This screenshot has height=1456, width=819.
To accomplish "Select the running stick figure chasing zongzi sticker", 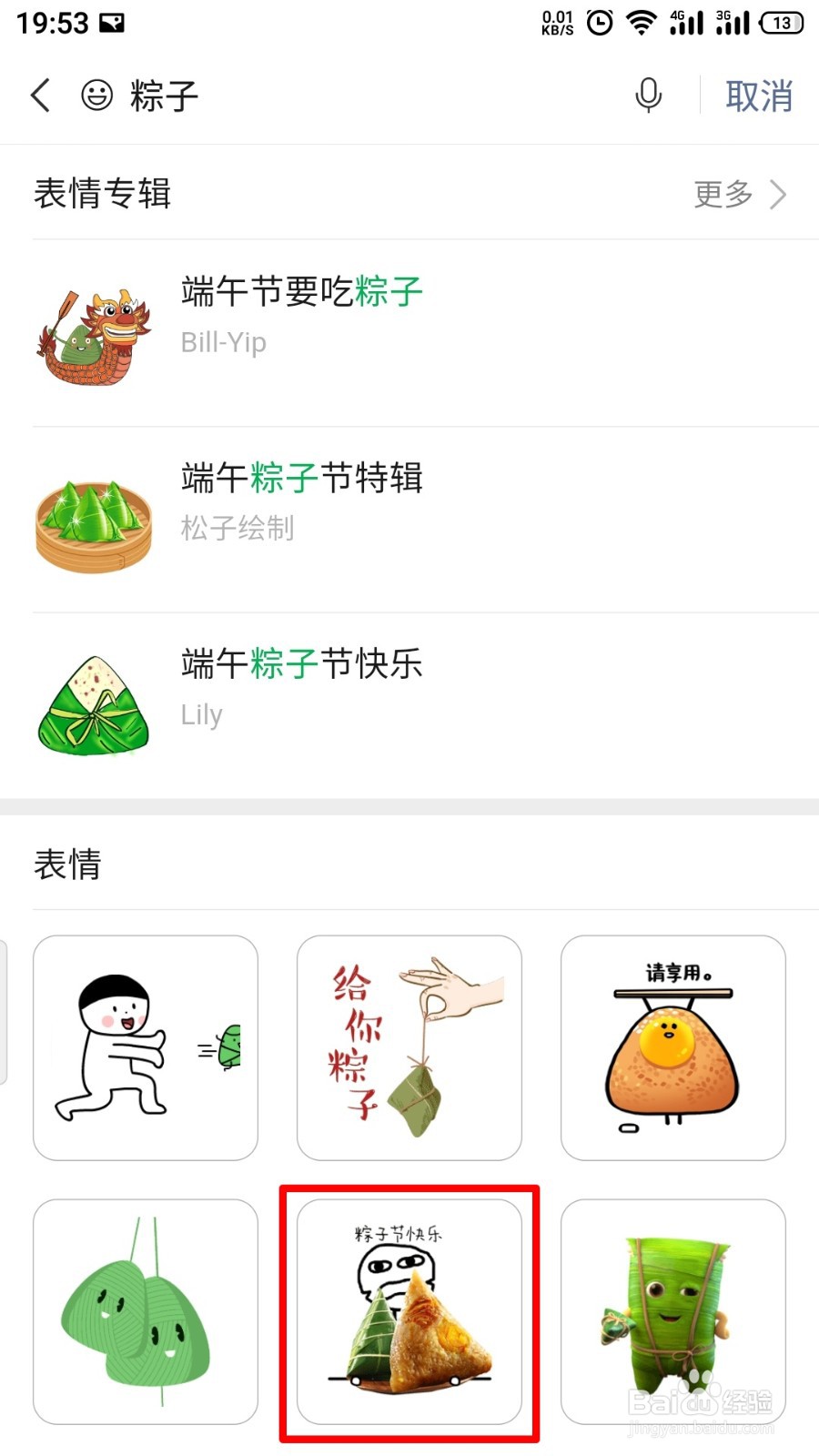I will click(x=146, y=1047).
